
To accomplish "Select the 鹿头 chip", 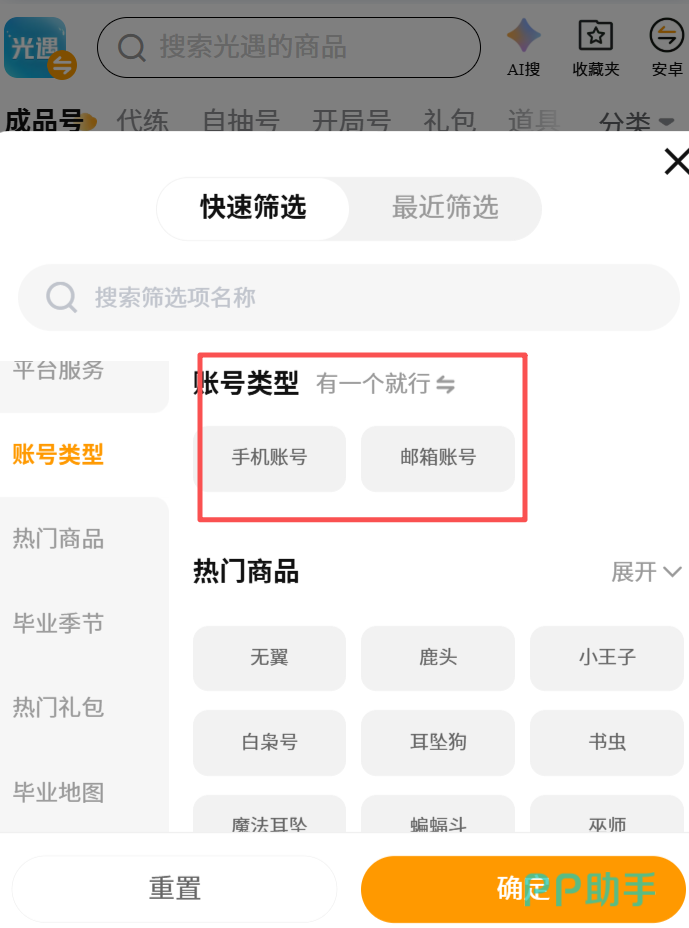I will click(x=438, y=658).
